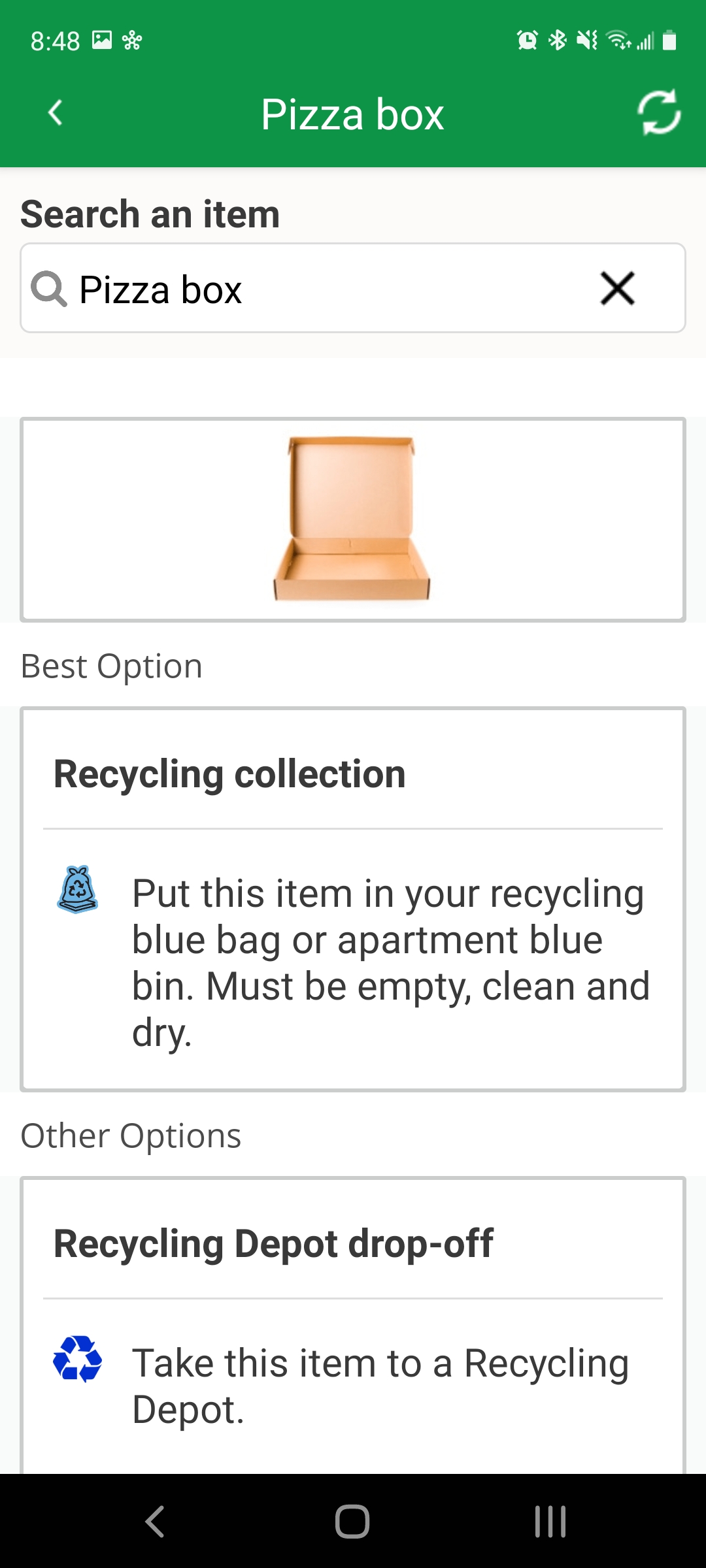Edit the search item field

pos(327,289)
